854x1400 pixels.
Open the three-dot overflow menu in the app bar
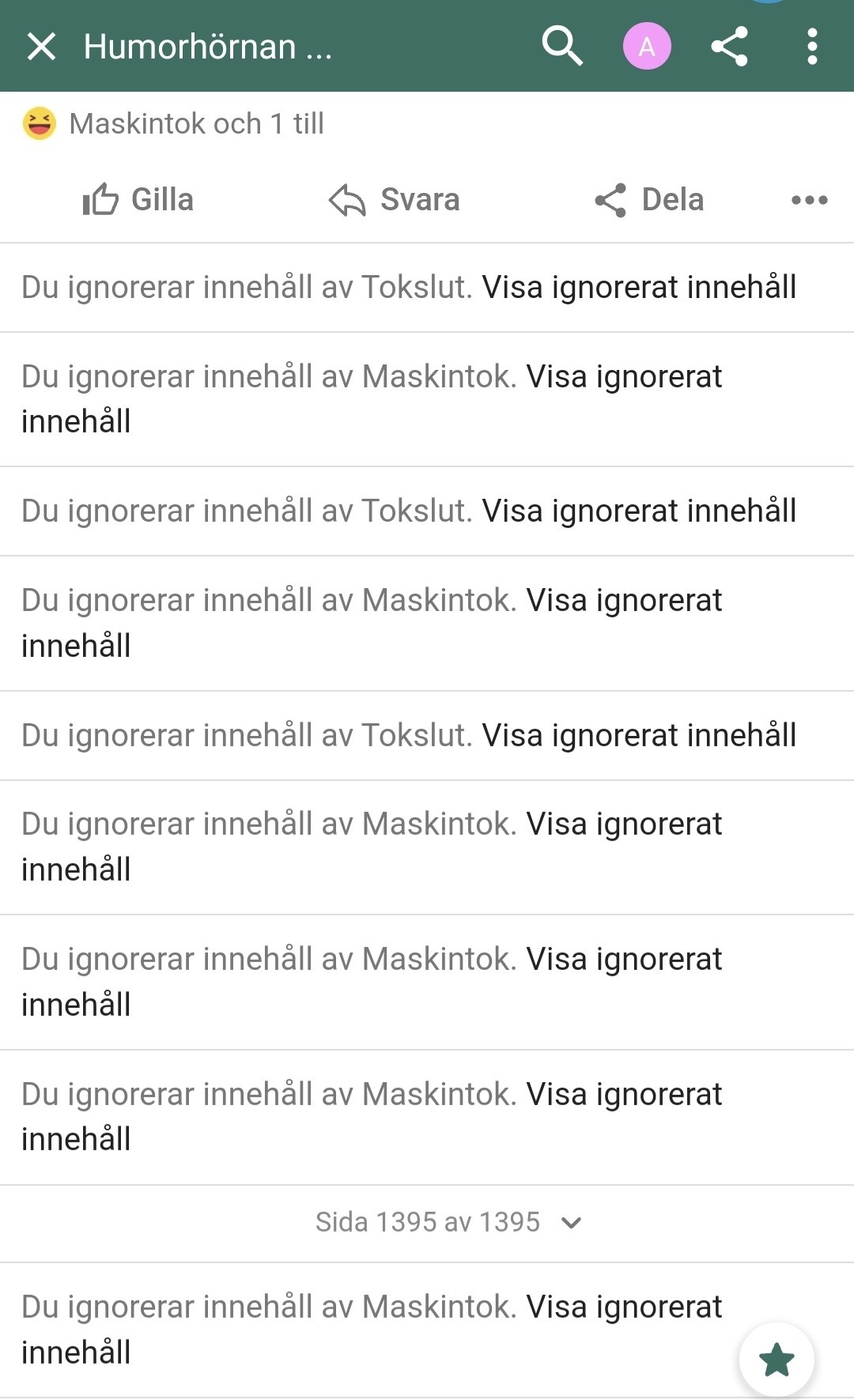click(x=811, y=46)
